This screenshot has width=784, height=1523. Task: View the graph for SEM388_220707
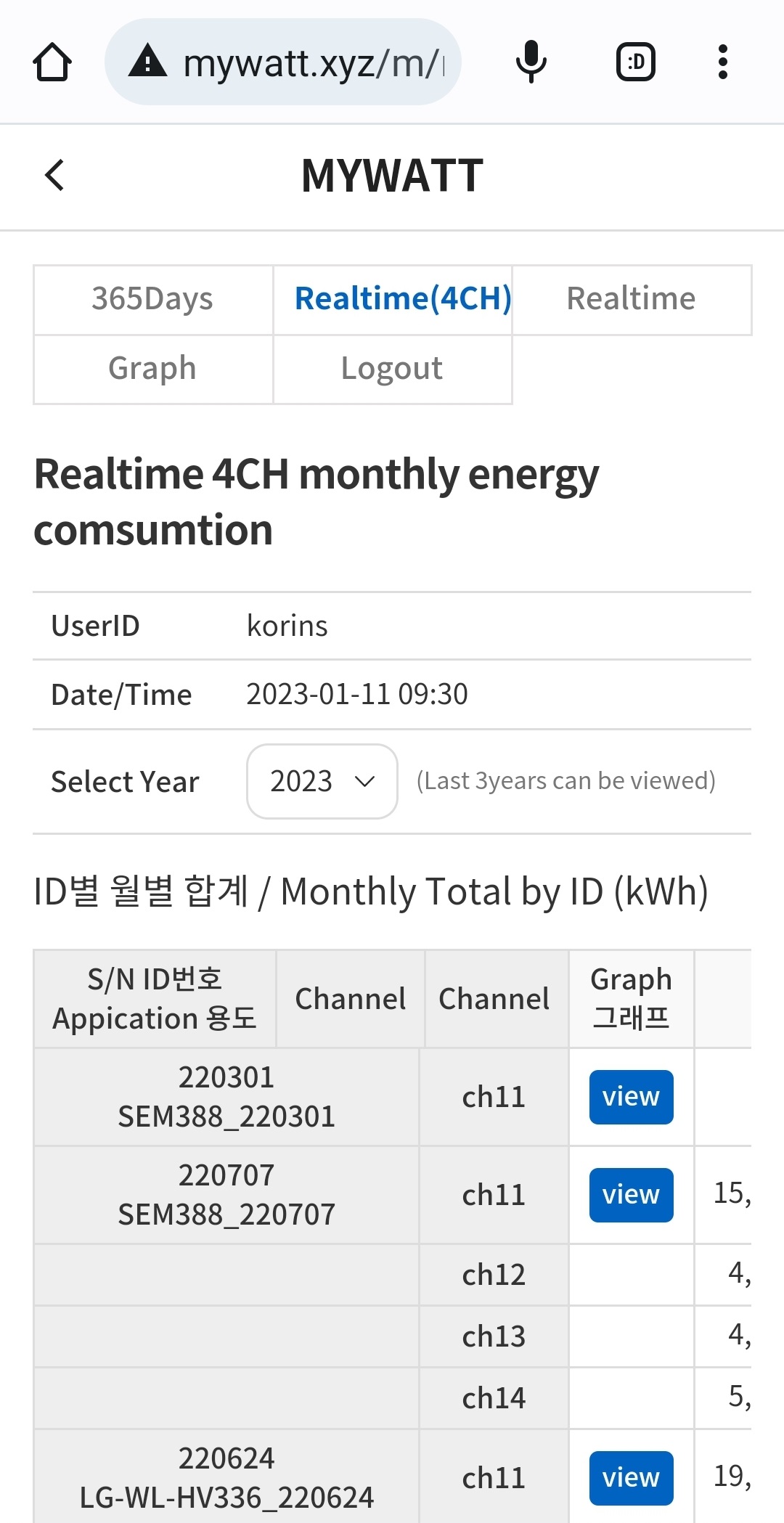(x=631, y=1195)
